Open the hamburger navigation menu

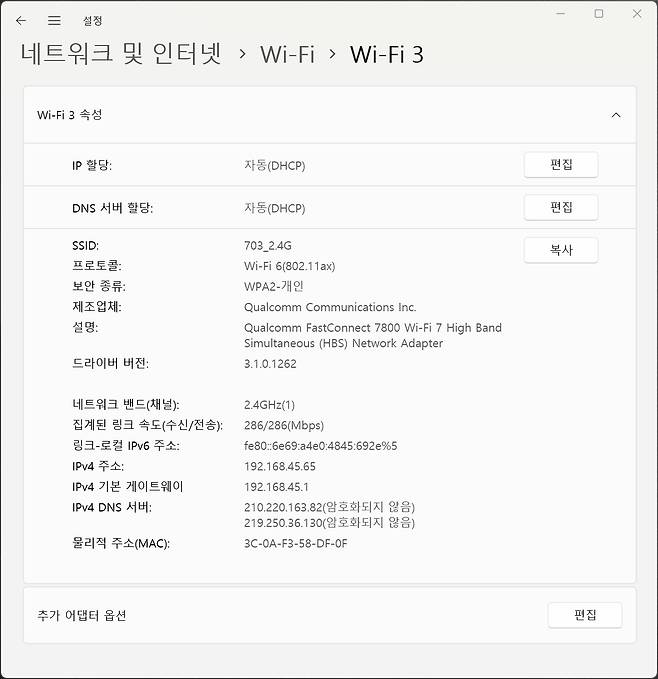pos(54,20)
